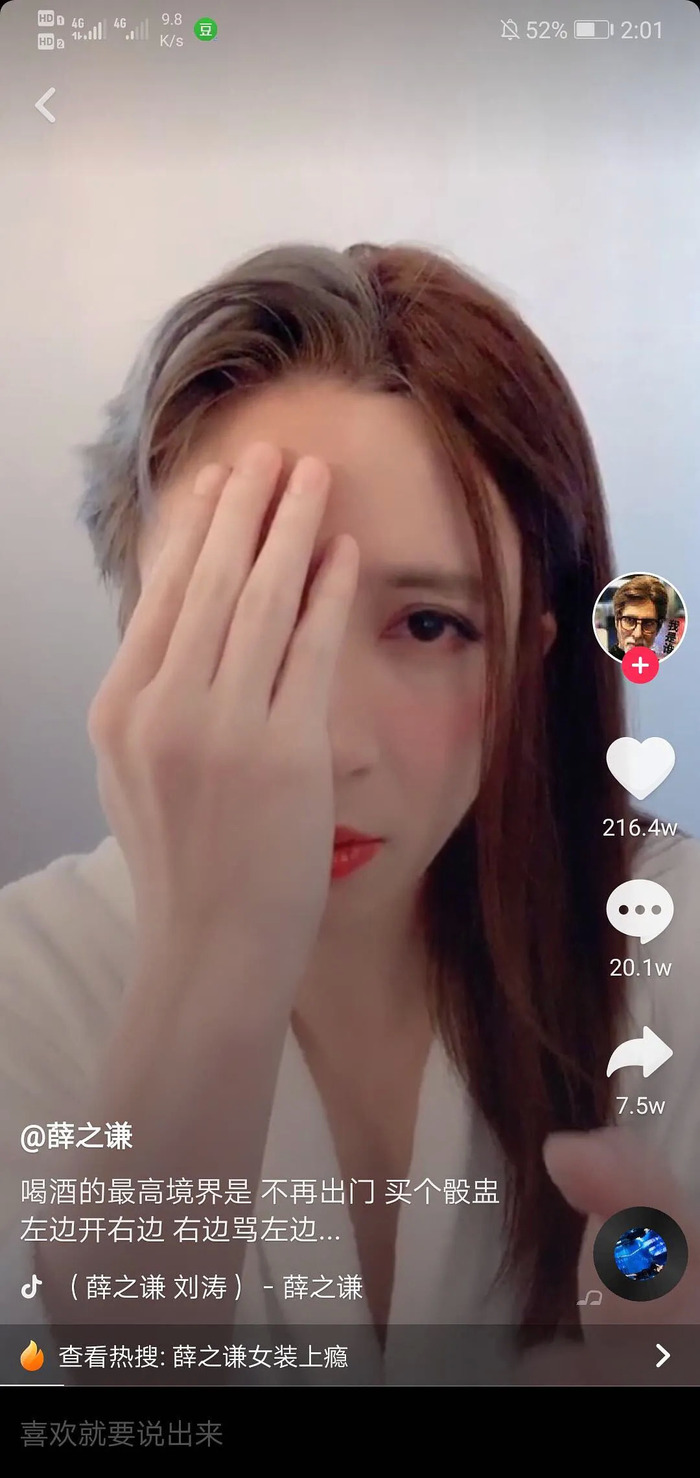Follow the creator with the red plus
This screenshot has width=700, height=1478.
[x=640, y=666]
